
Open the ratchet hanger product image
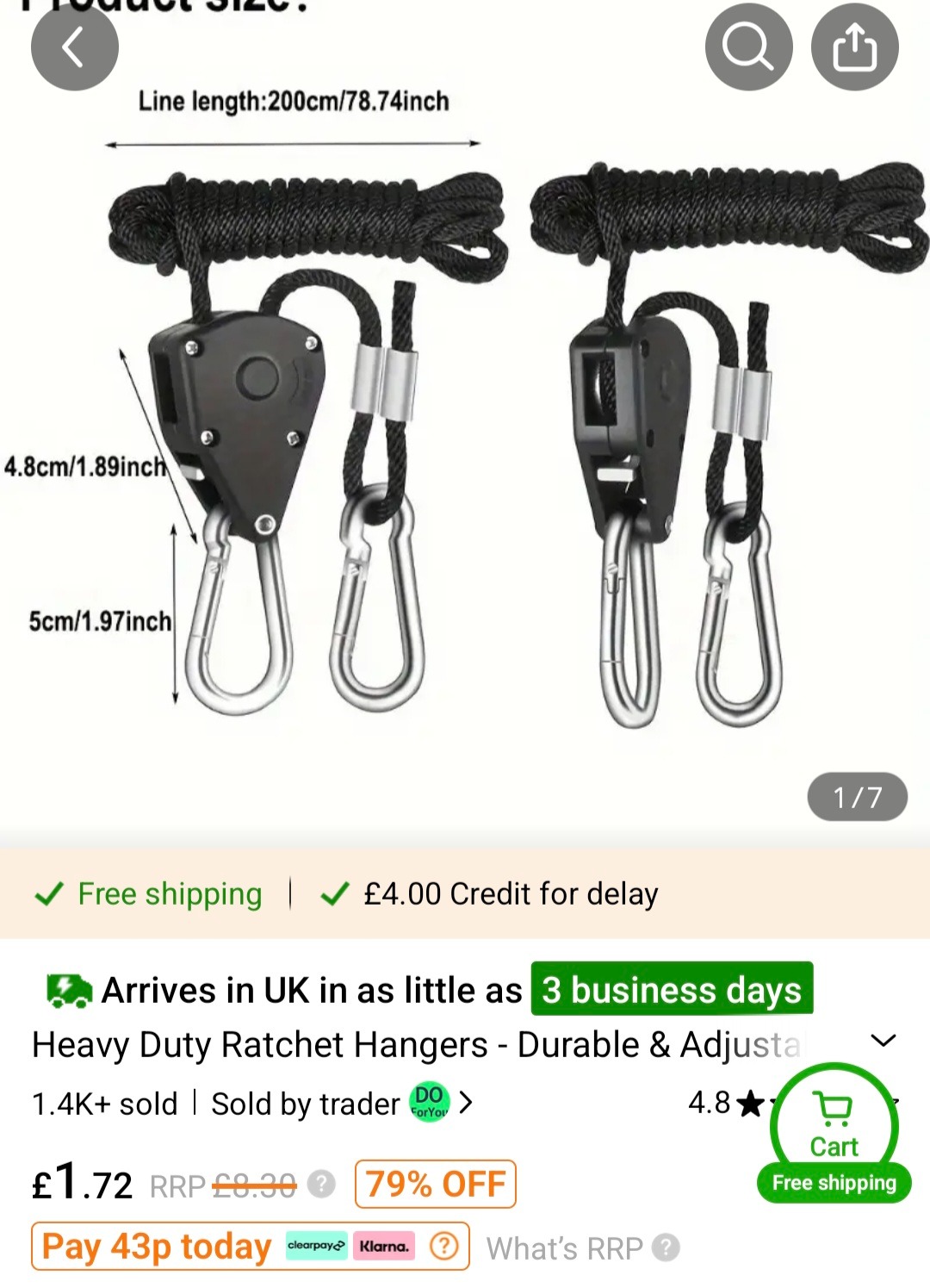click(x=465, y=448)
